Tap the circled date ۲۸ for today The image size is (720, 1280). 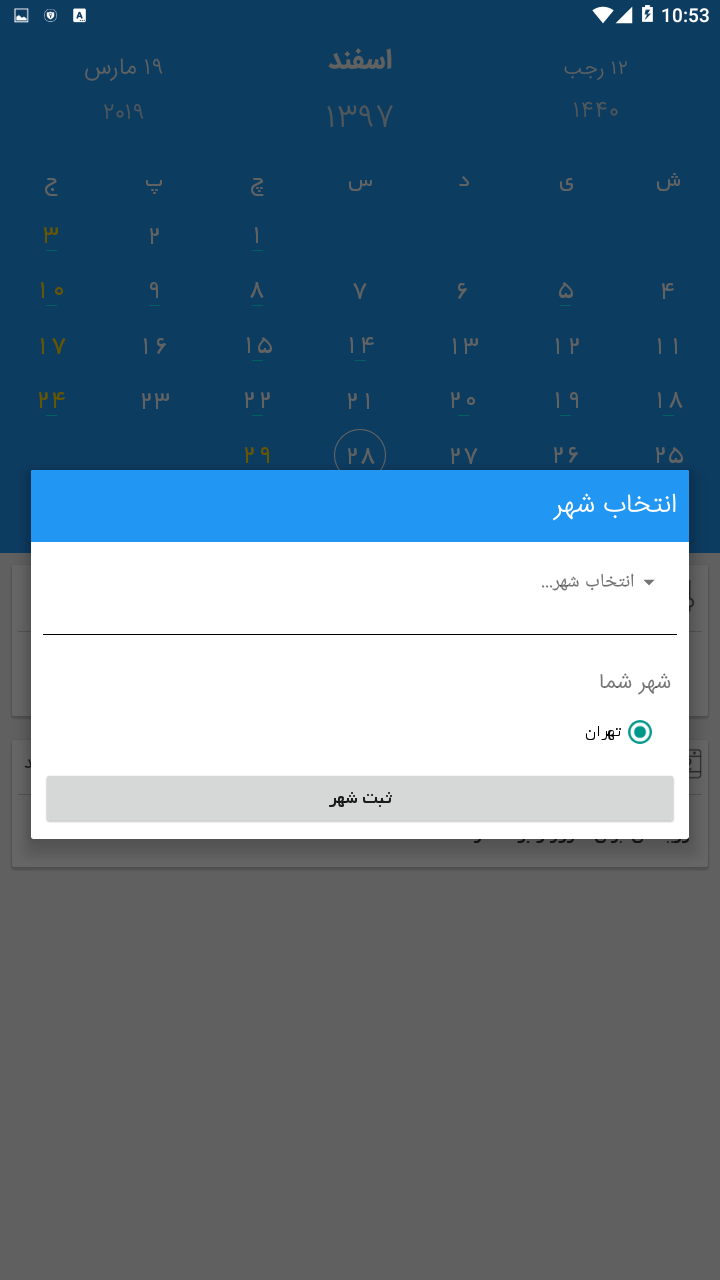point(360,453)
